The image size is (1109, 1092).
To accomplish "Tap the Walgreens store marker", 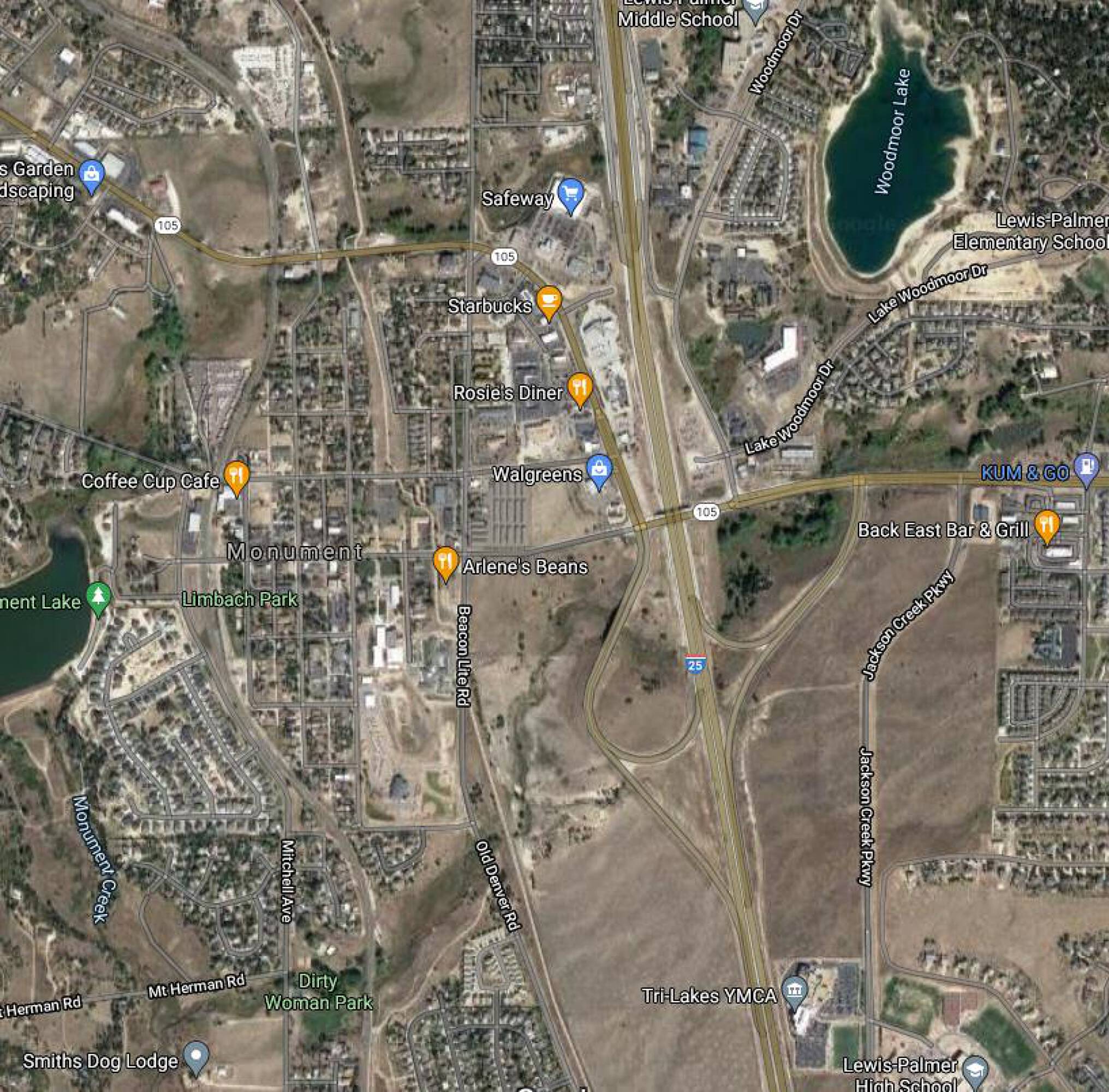I will 599,470.
